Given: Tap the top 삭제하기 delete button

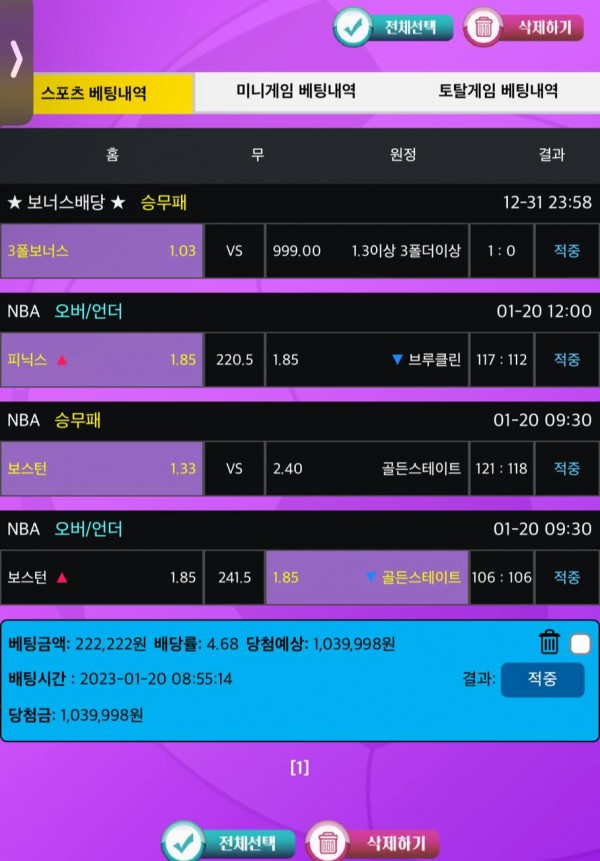Looking at the screenshot, I should 523,27.
